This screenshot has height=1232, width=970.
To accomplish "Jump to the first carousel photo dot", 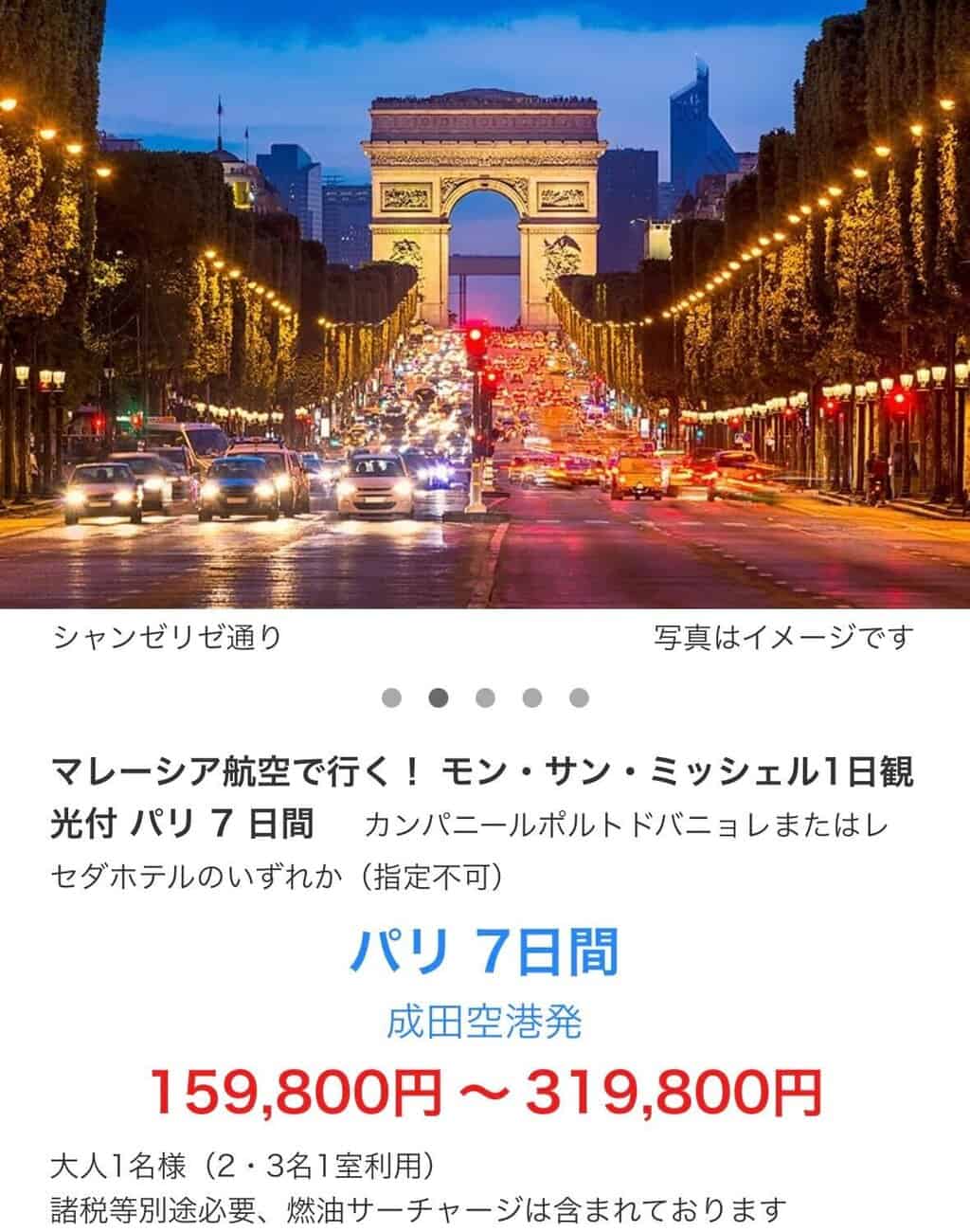I will click(x=391, y=698).
